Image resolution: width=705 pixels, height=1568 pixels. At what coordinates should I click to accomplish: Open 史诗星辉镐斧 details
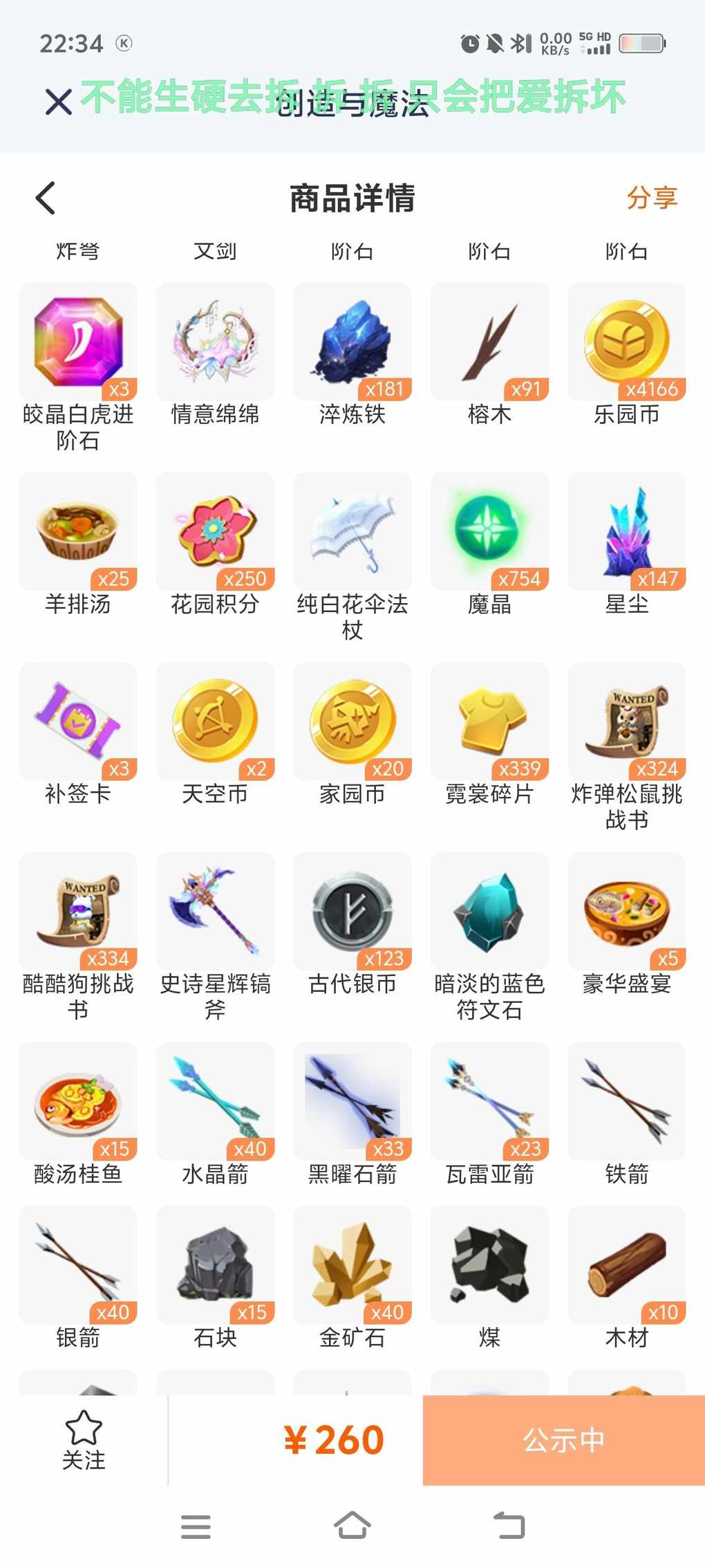[x=215, y=911]
